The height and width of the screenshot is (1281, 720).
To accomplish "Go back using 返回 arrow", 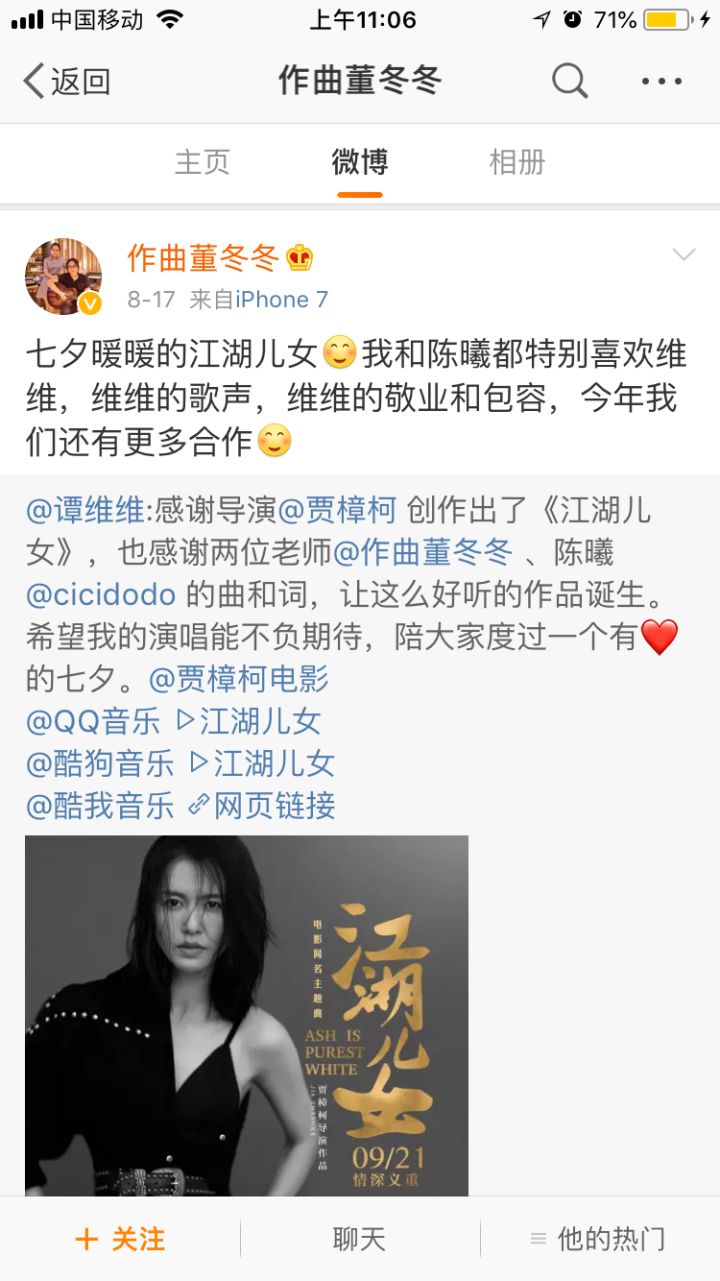I will pos(66,81).
